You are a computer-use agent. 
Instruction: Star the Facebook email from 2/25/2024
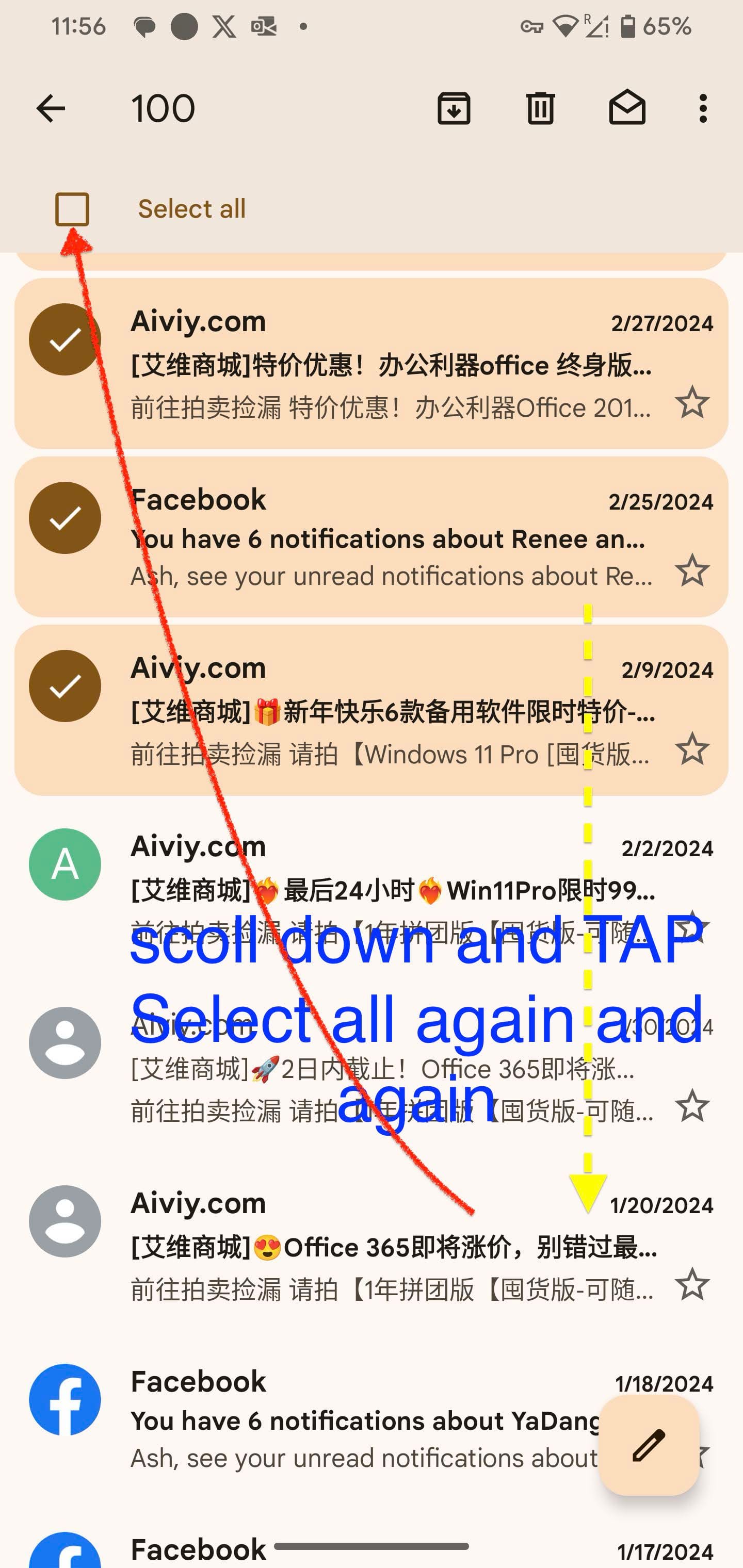click(692, 570)
